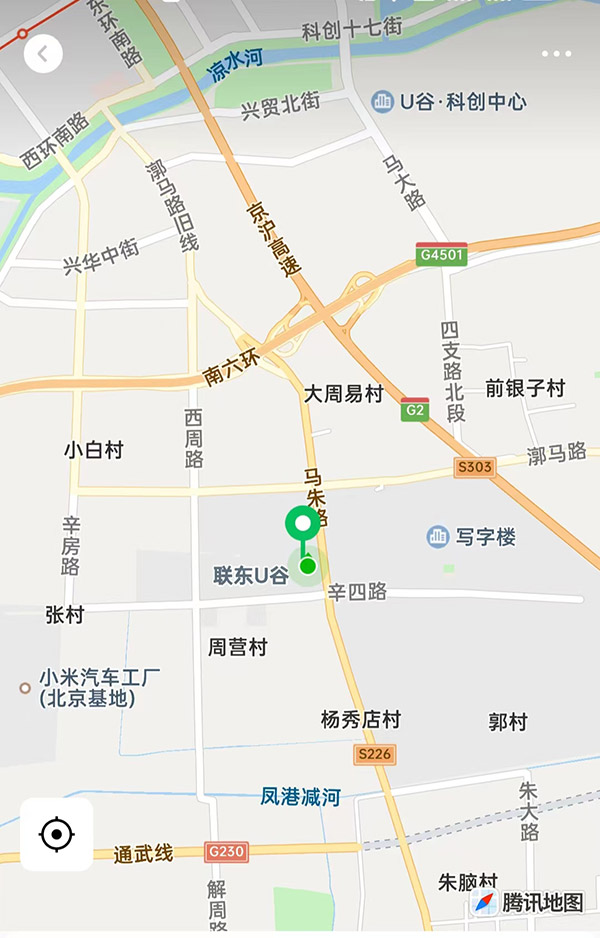Image resolution: width=600 pixels, height=938 pixels.
Task: Select the 小米汽车工厂 map marker
Action: [x=26, y=688]
